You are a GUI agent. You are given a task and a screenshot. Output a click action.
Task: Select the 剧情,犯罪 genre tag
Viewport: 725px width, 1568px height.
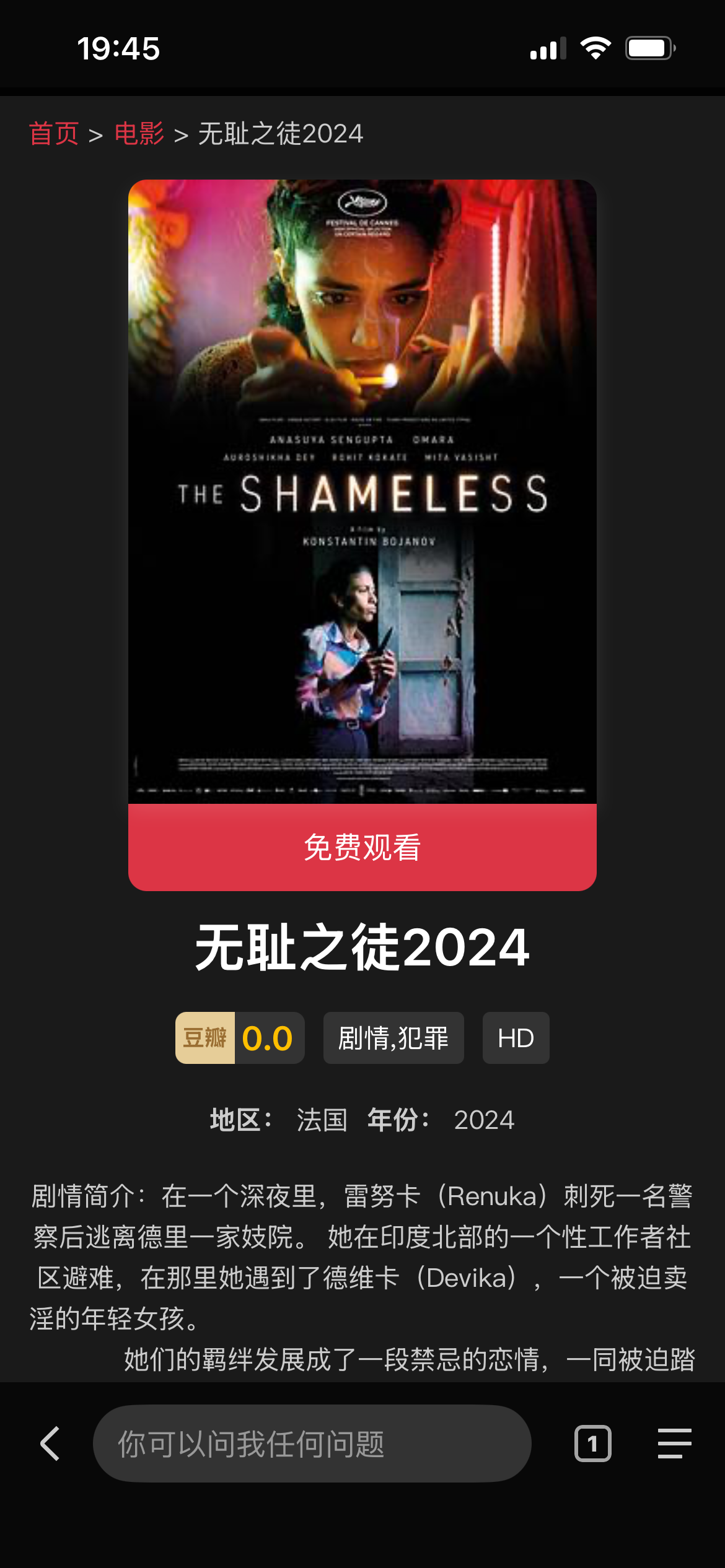(x=393, y=1038)
